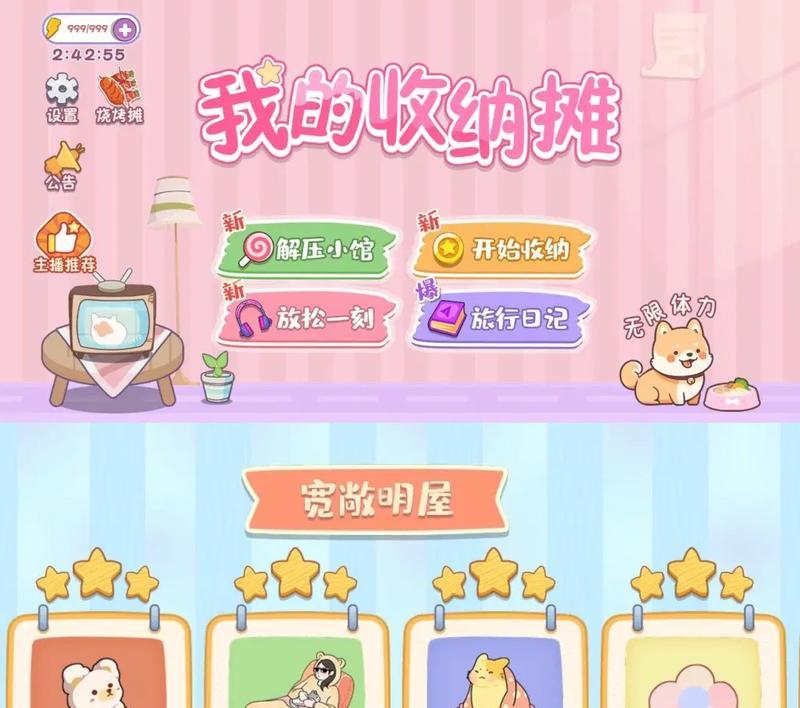Start the 开始收纳 game
The width and height of the screenshot is (800, 708).
(503, 248)
